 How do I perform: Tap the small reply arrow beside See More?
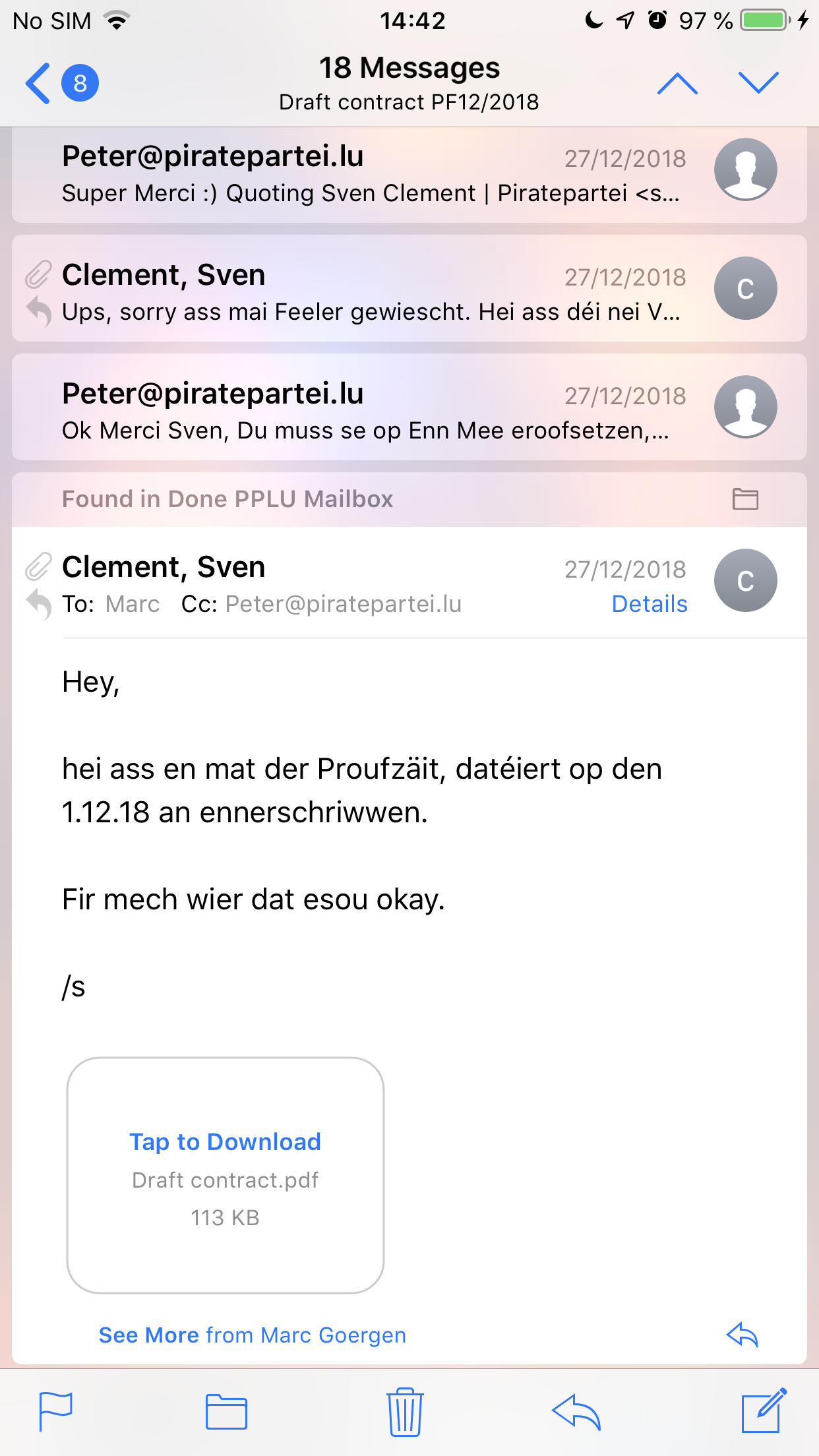(x=743, y=1335)
